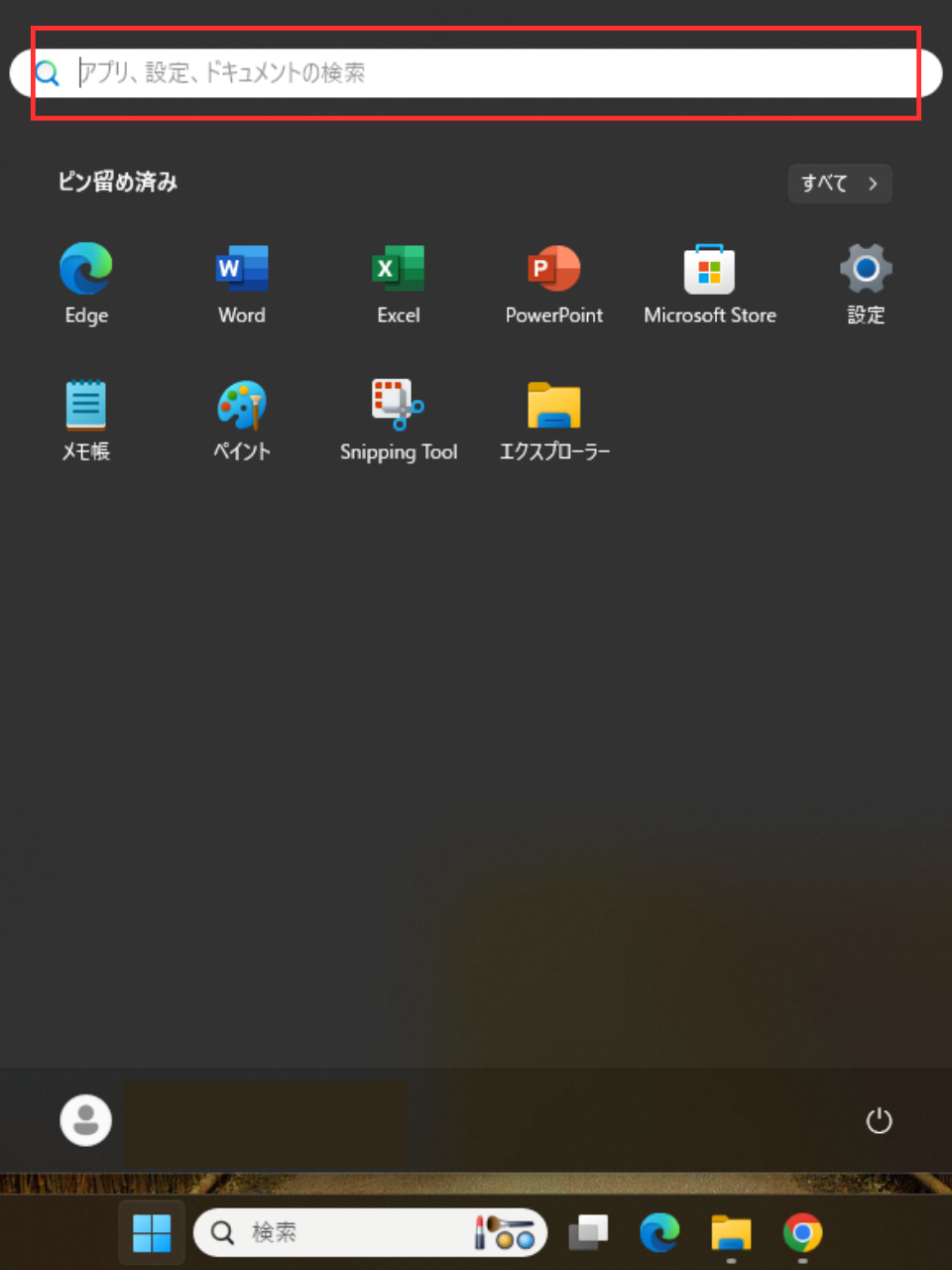Open Edge from the taskbar
Viewport: 952px width, 1270px height.
coord(659,1233)
